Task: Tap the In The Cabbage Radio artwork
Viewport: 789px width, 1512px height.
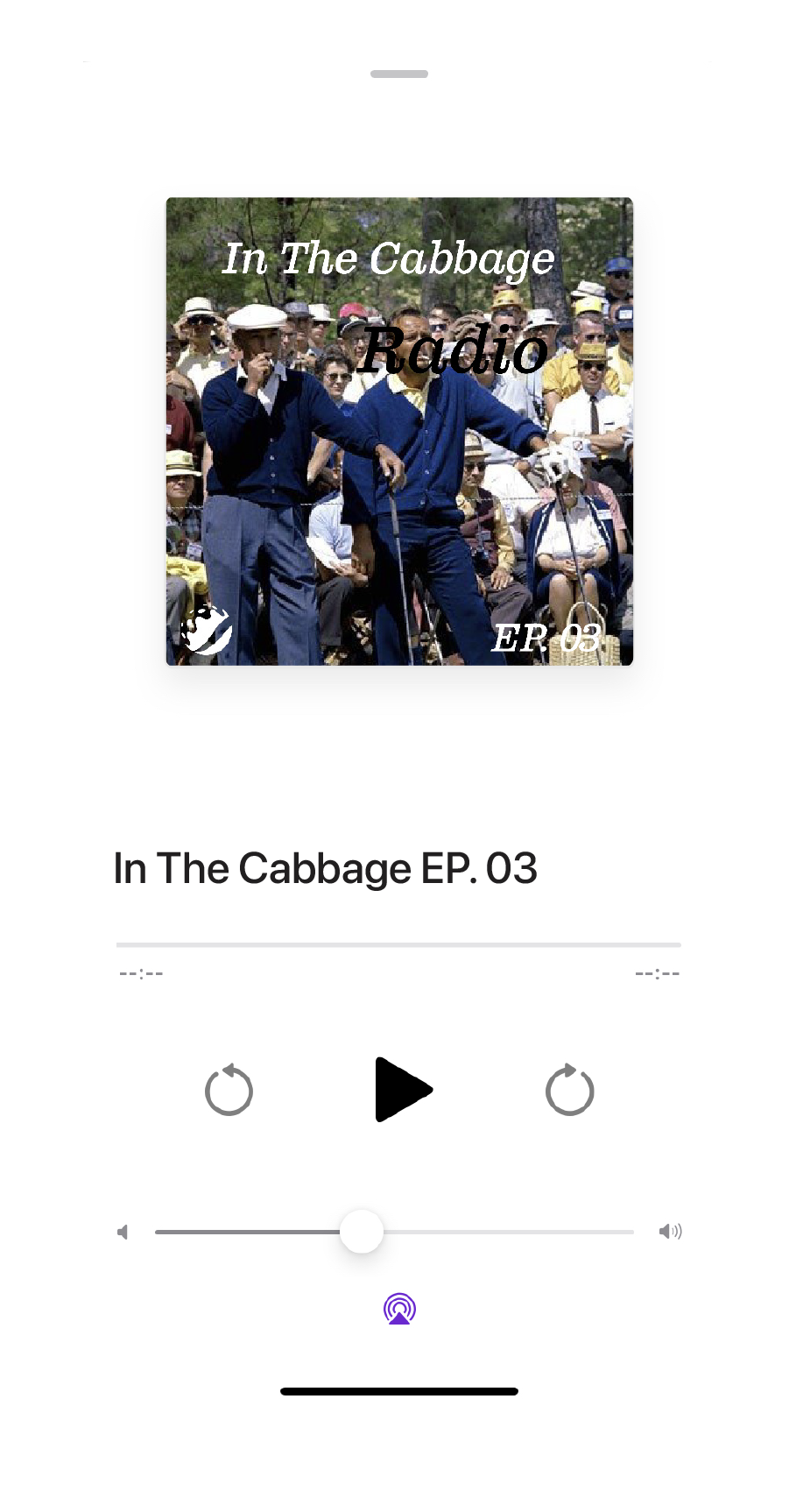Action: [x=399, y=431]
